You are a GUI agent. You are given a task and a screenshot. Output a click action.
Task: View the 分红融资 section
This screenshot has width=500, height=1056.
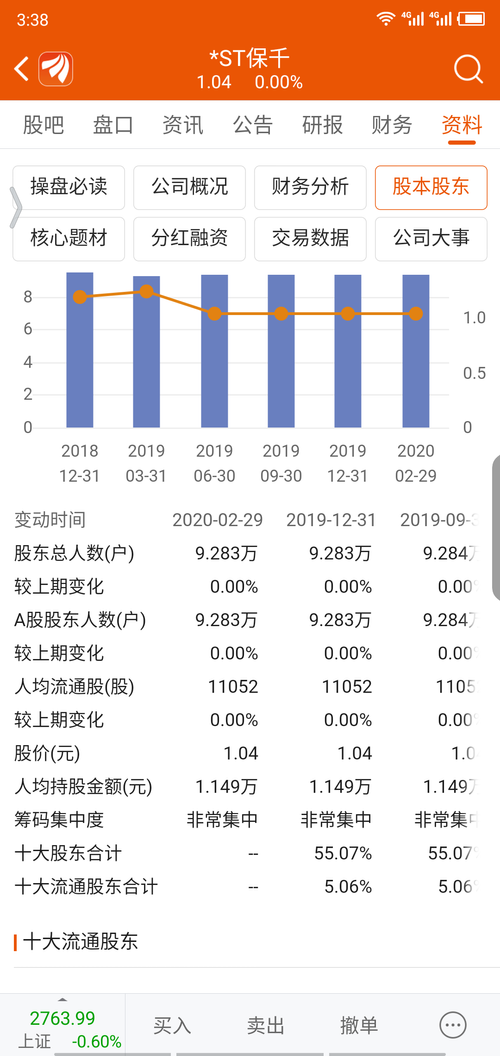pos(189,238)
